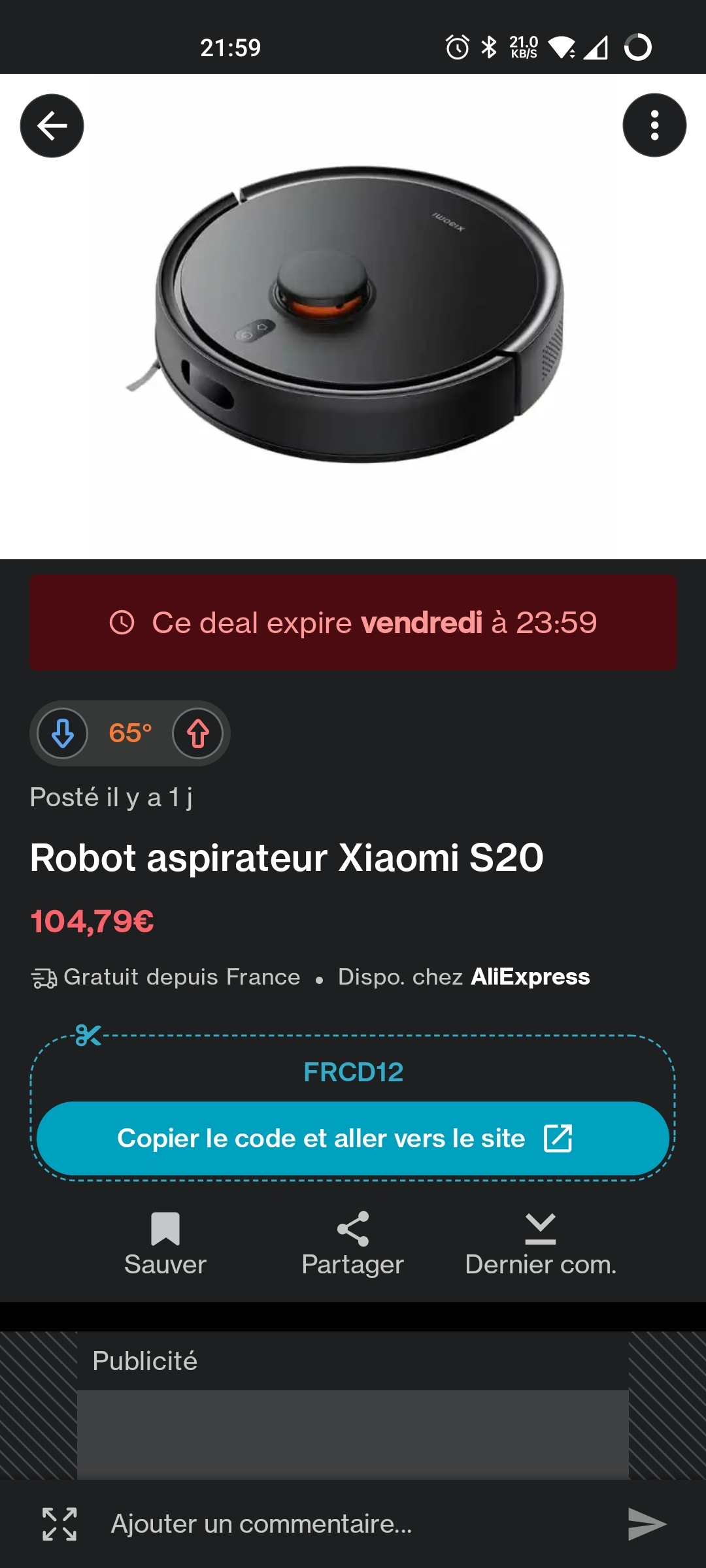Viewport: 706px width, 1568px height.
Task: Save this deal with Sauver
Action: (x=165, y=1245)
